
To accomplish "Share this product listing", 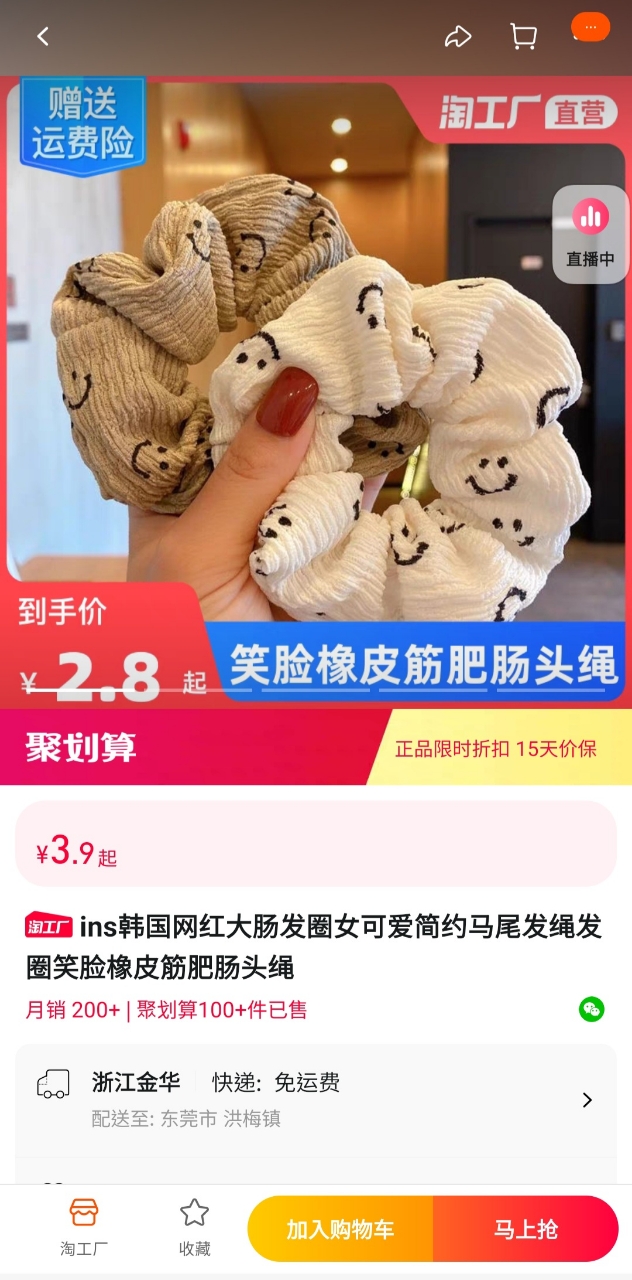I will (x=458, y=37).
